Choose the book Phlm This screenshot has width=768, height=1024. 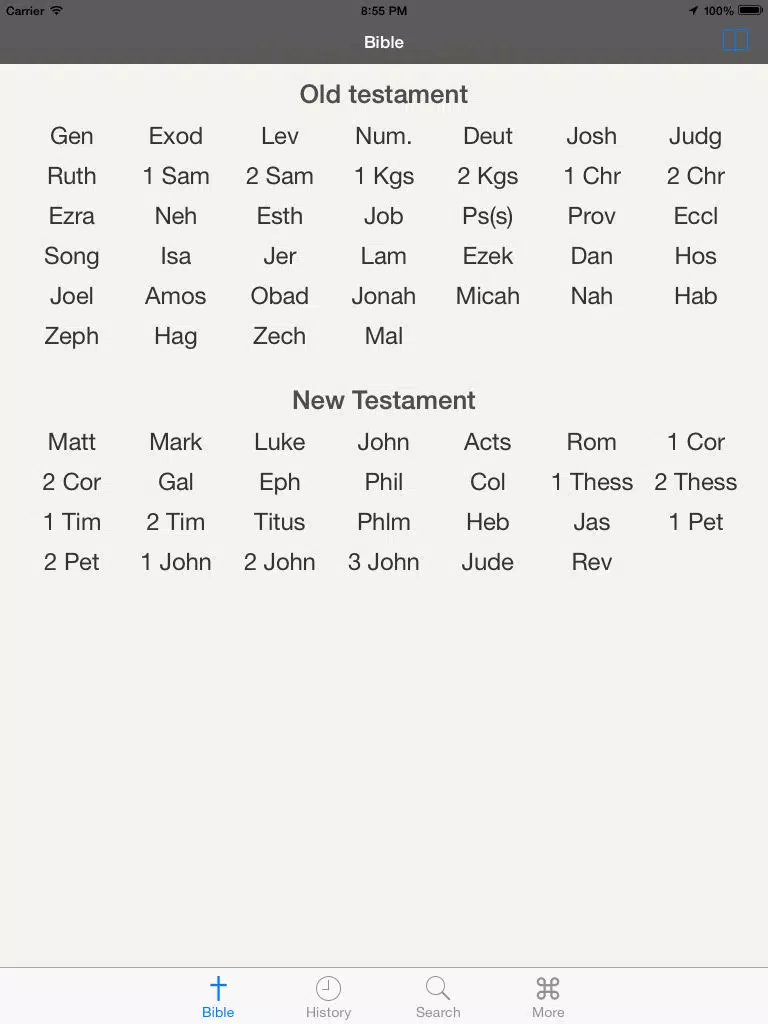pyautogui.click(x=384, y=522)
